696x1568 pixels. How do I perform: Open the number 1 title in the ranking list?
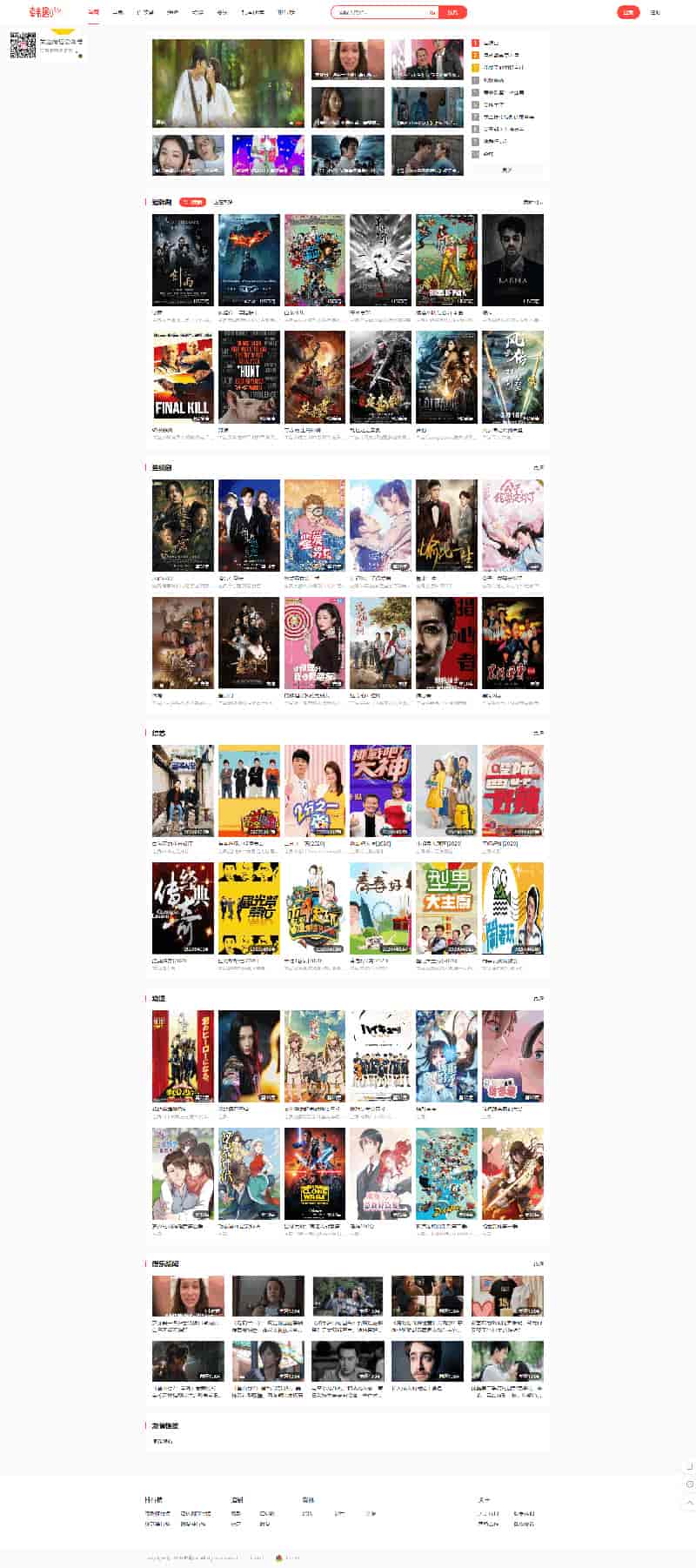(x=492, y=43)
